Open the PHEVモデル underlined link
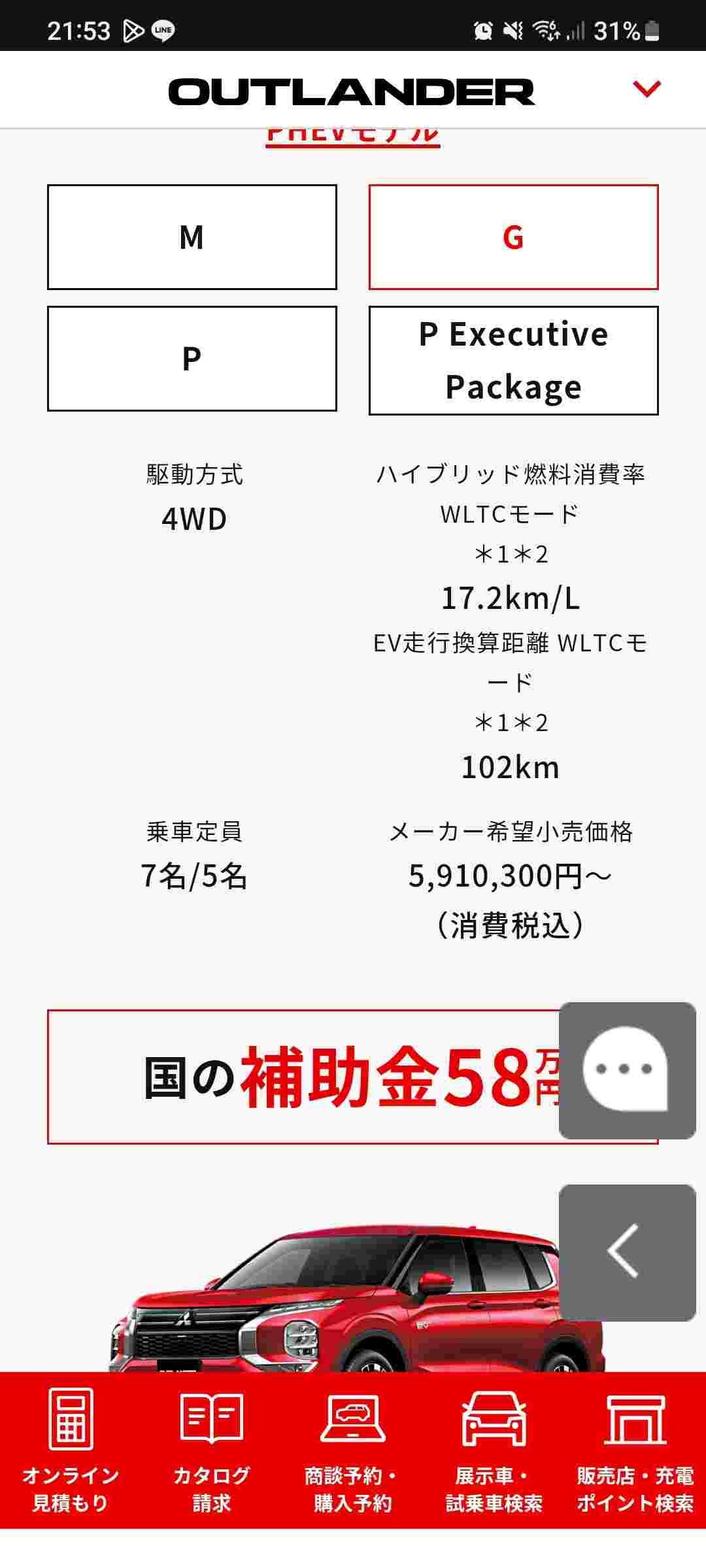 (353, 136)
